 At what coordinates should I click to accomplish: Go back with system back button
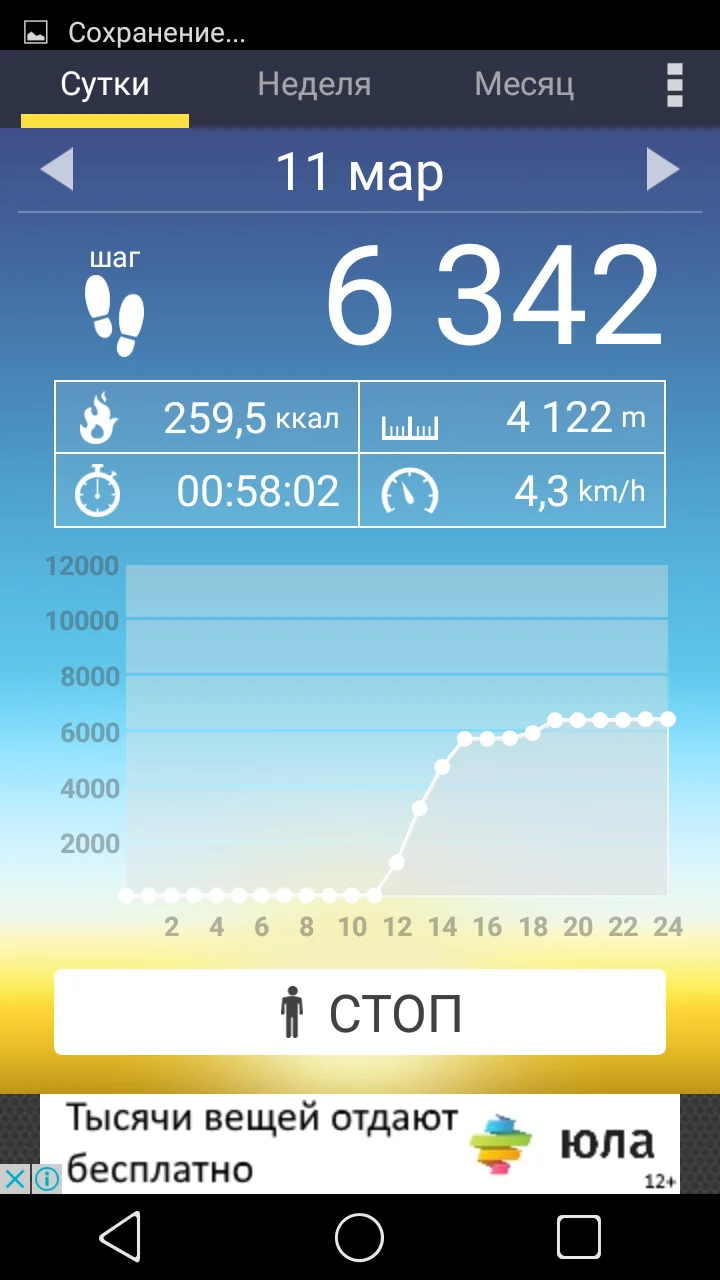click(121, 1238)
